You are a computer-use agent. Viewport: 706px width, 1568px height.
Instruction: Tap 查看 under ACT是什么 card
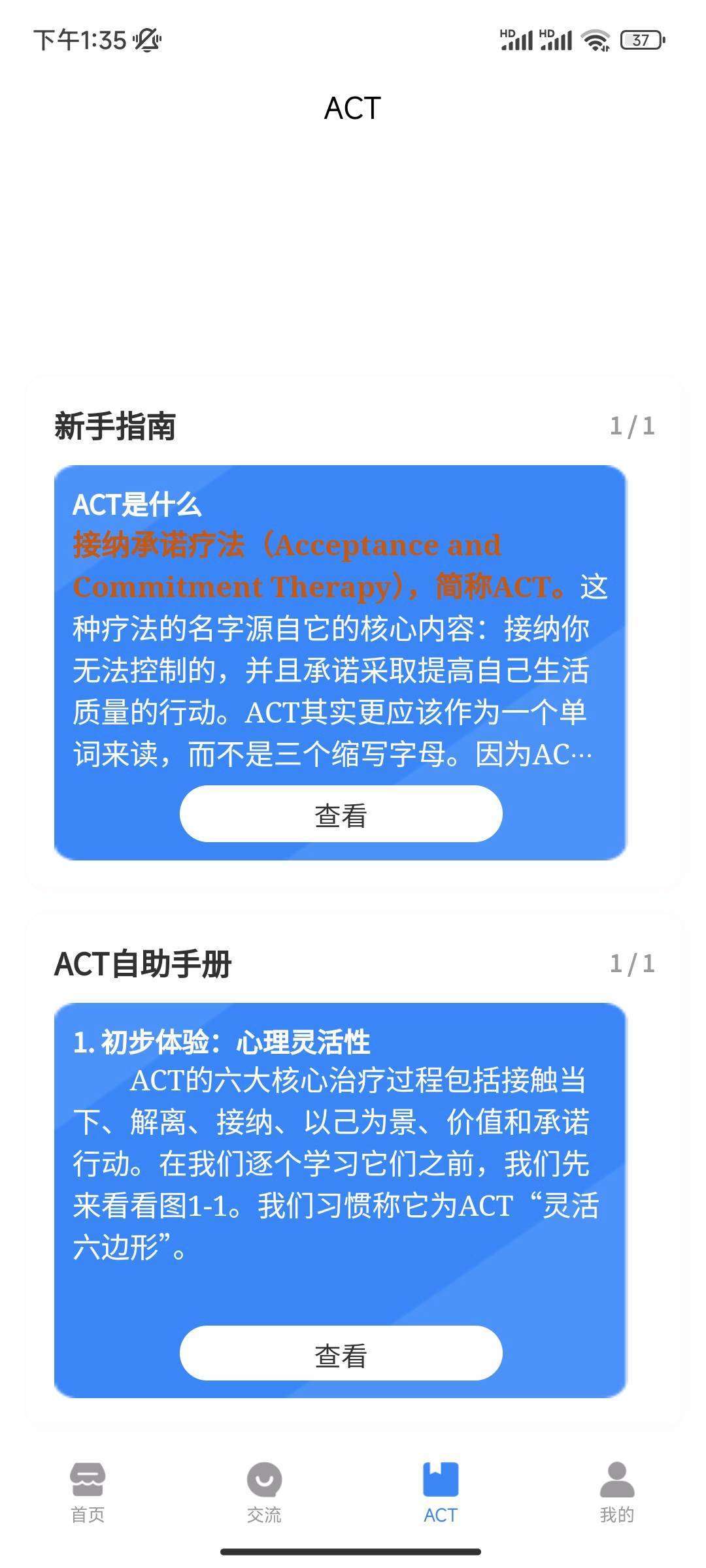click(x=341, y=814)
